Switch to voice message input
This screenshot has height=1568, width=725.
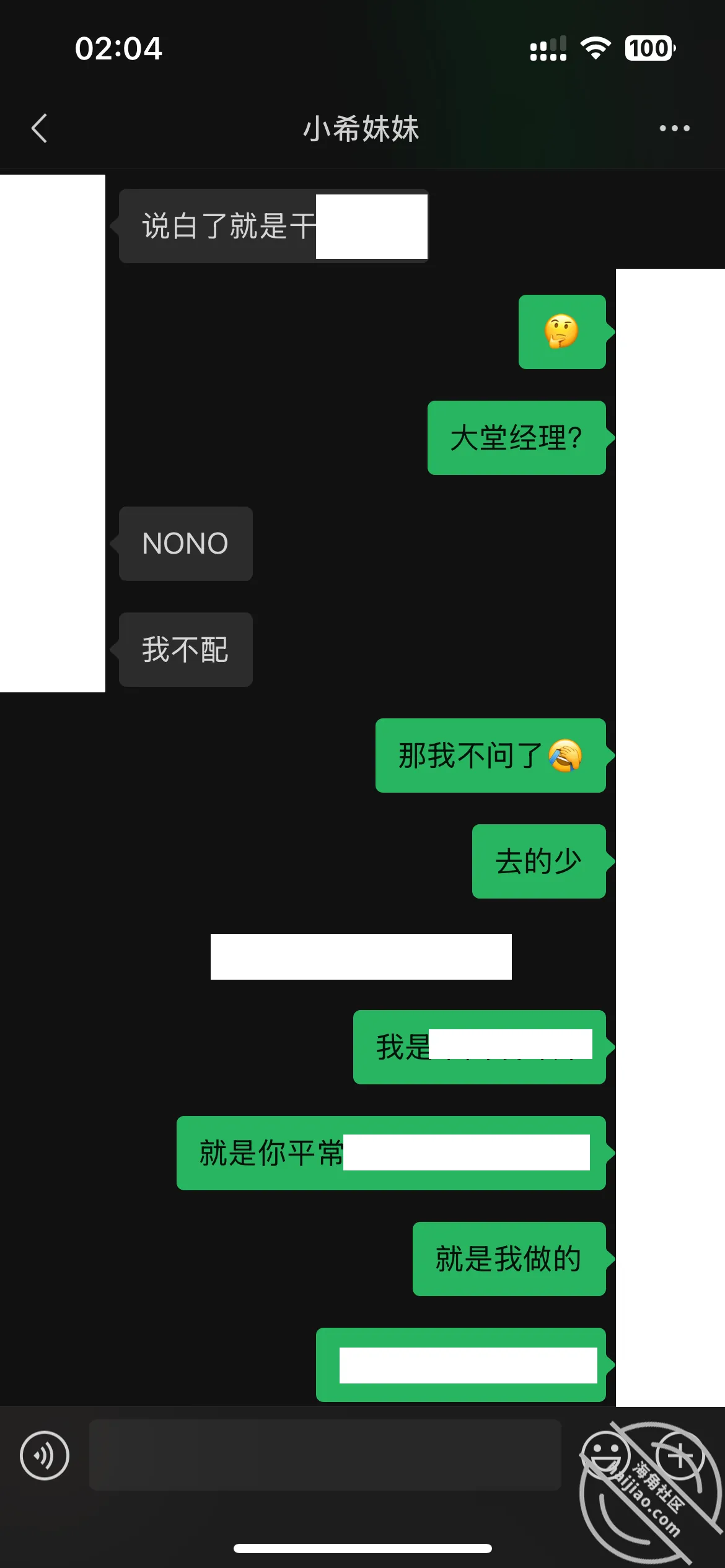coord(45,1455)
